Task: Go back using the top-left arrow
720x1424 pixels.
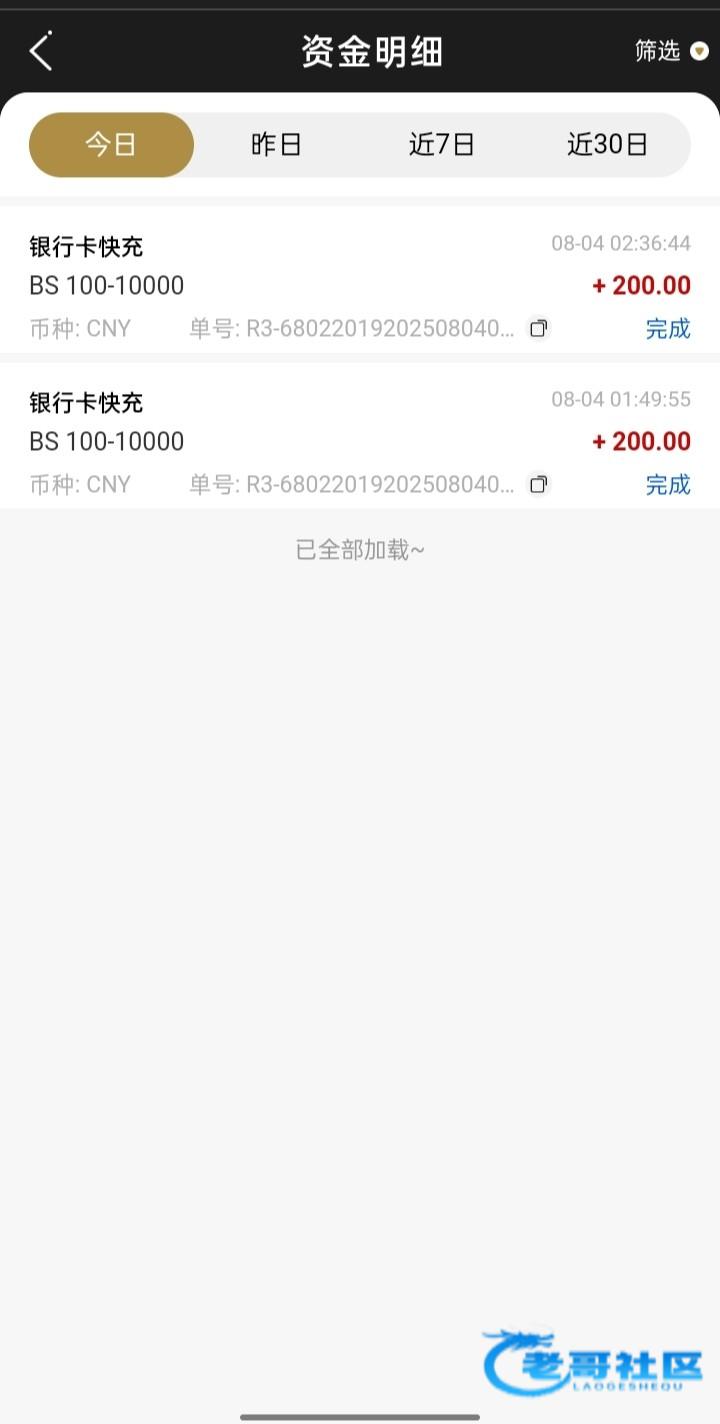Action: coord(41,51)
